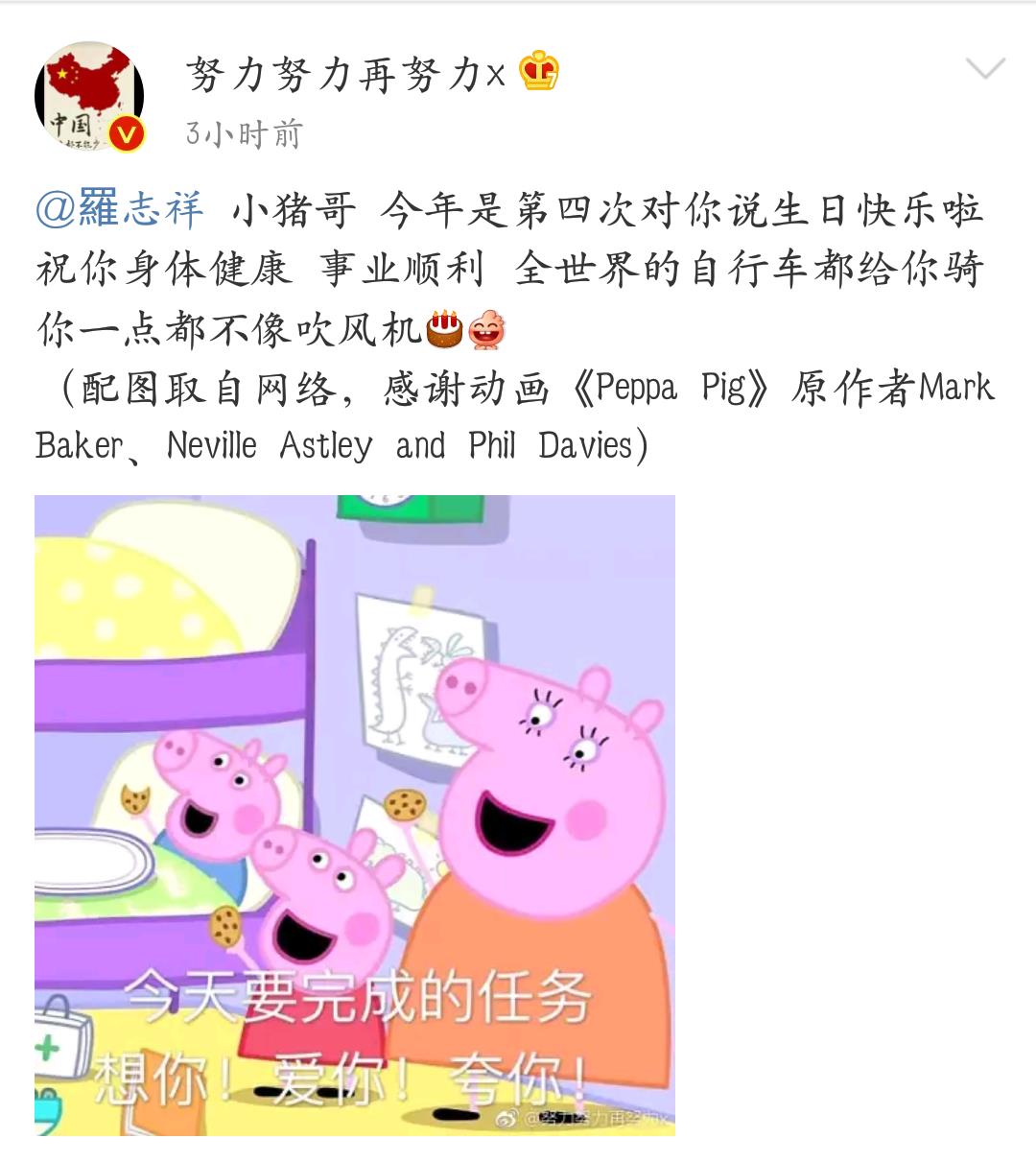Open the poster's profile avatar
Screen dimensions: 1036x1162
point(89,96)
